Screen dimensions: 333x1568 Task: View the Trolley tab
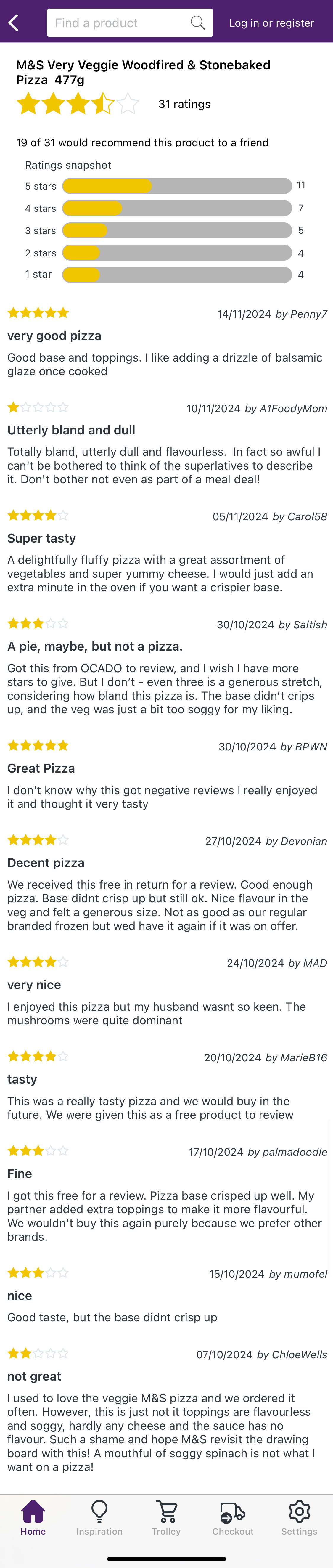166,1517
